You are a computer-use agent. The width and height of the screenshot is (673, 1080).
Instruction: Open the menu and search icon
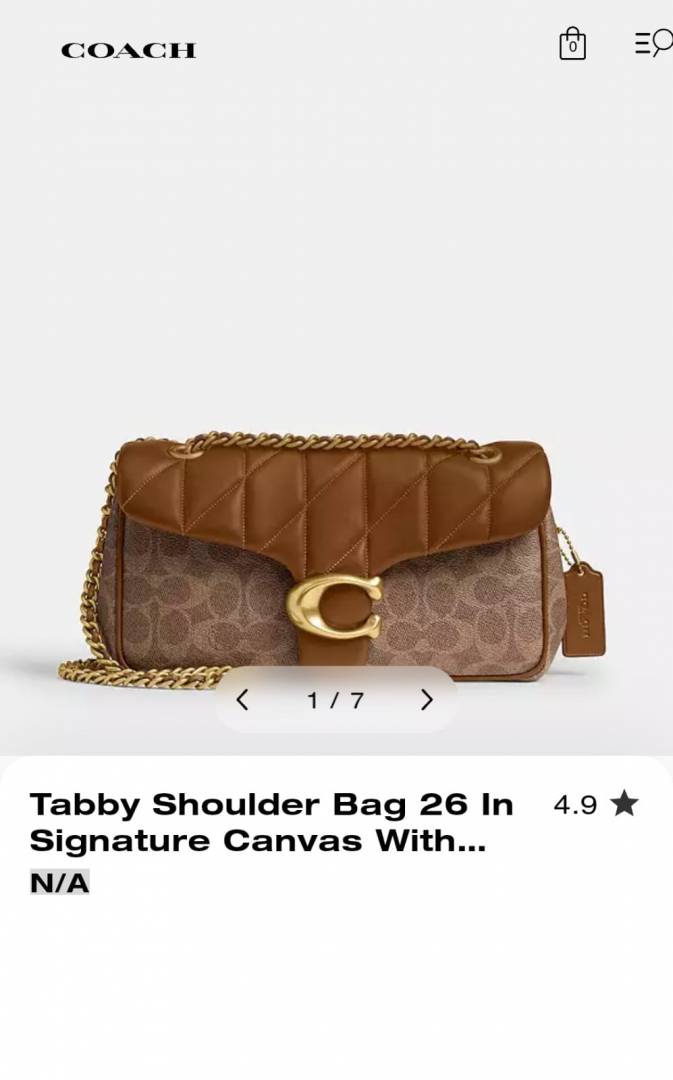point(652,44)
